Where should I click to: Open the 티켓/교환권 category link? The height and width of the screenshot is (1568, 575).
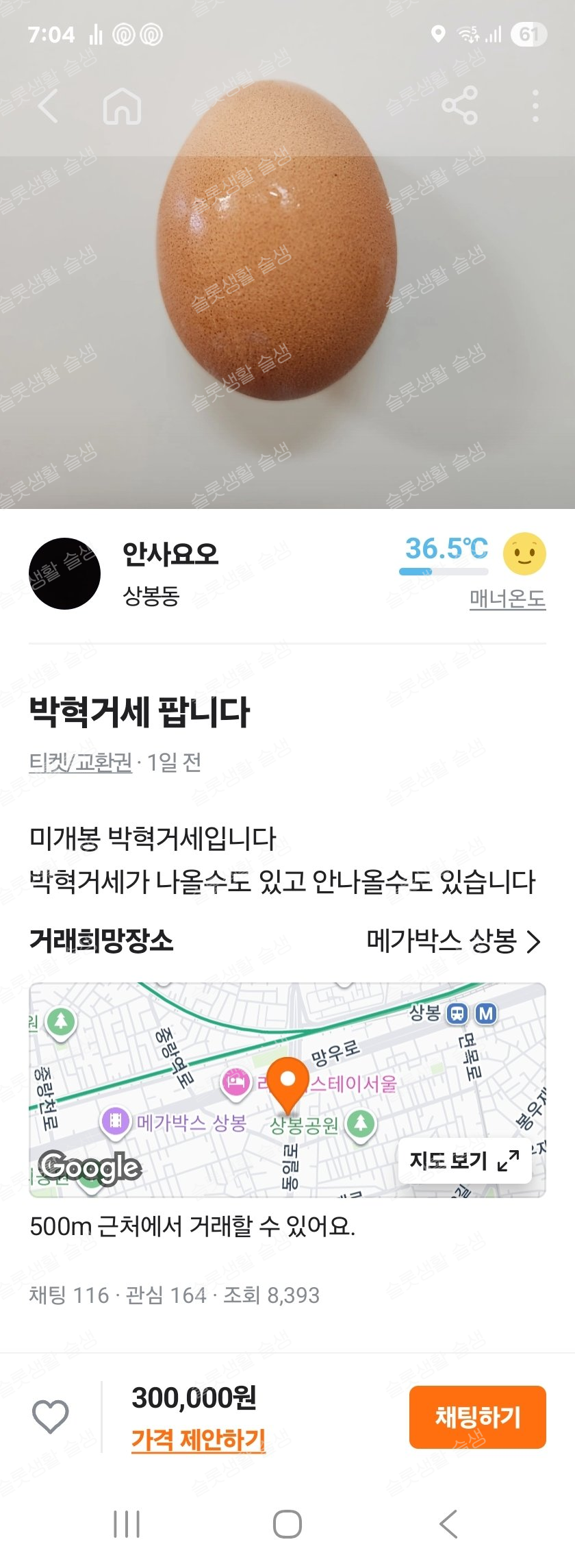pyautogui.click(x=80, y=762)
